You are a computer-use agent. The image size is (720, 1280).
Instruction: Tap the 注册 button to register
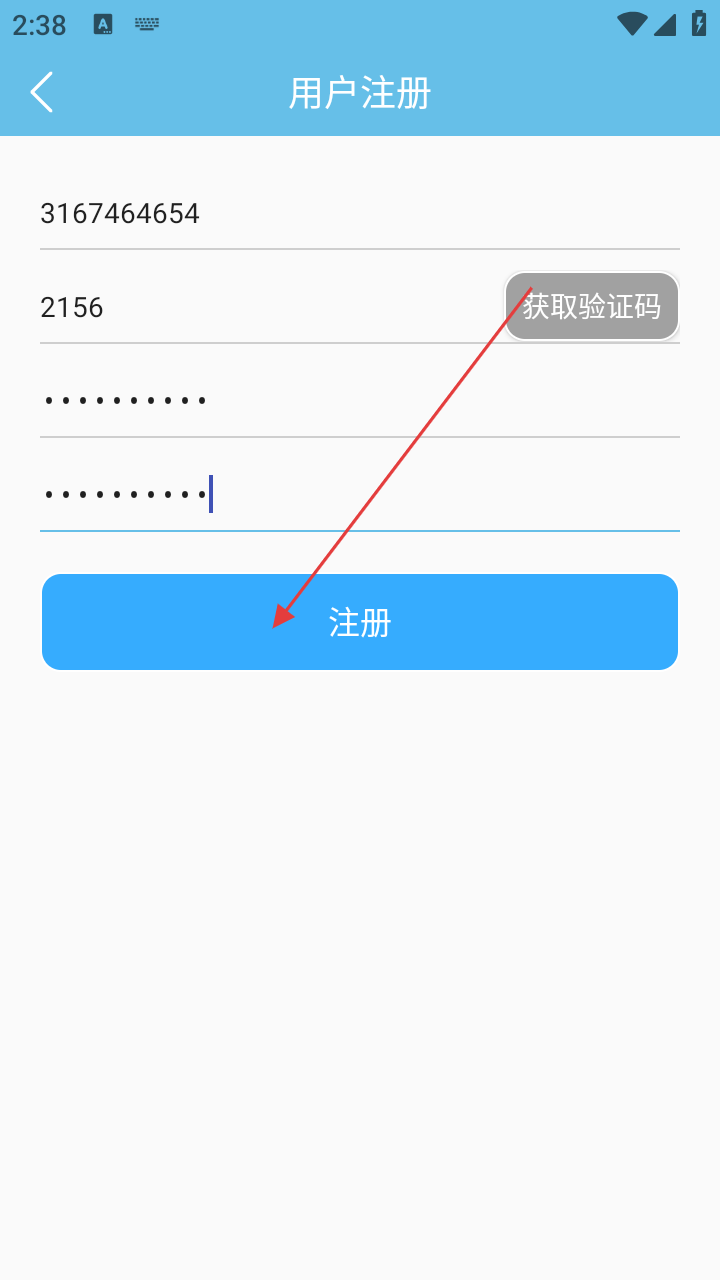(x=360, y=622)
